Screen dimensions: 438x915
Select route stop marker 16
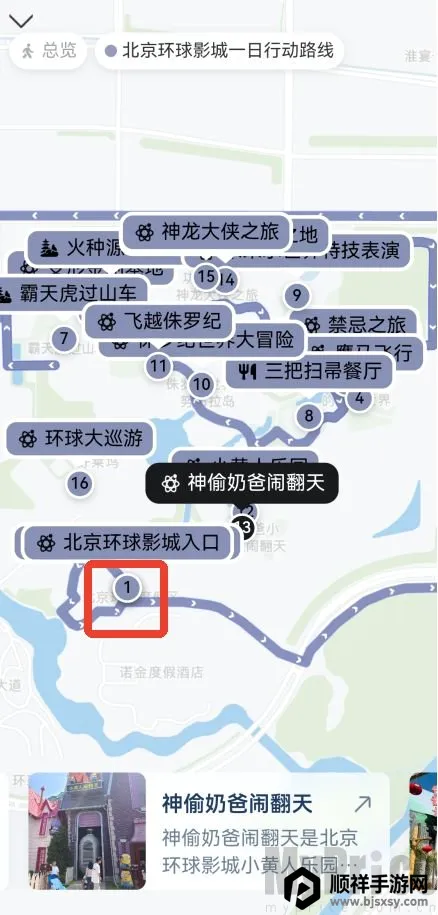pyautogui.click(x=79, y=483)
